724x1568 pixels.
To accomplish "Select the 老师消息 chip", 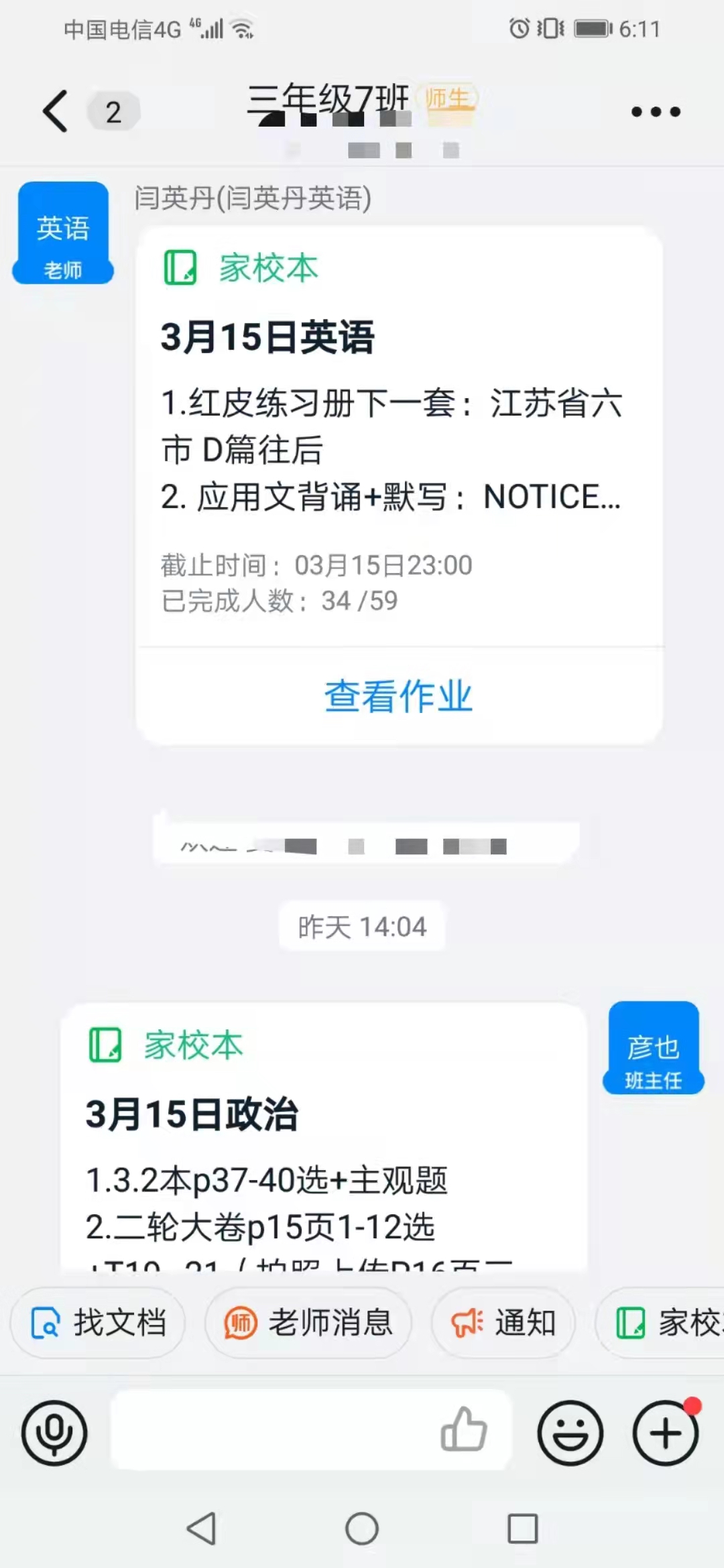I will (308, 1323).
